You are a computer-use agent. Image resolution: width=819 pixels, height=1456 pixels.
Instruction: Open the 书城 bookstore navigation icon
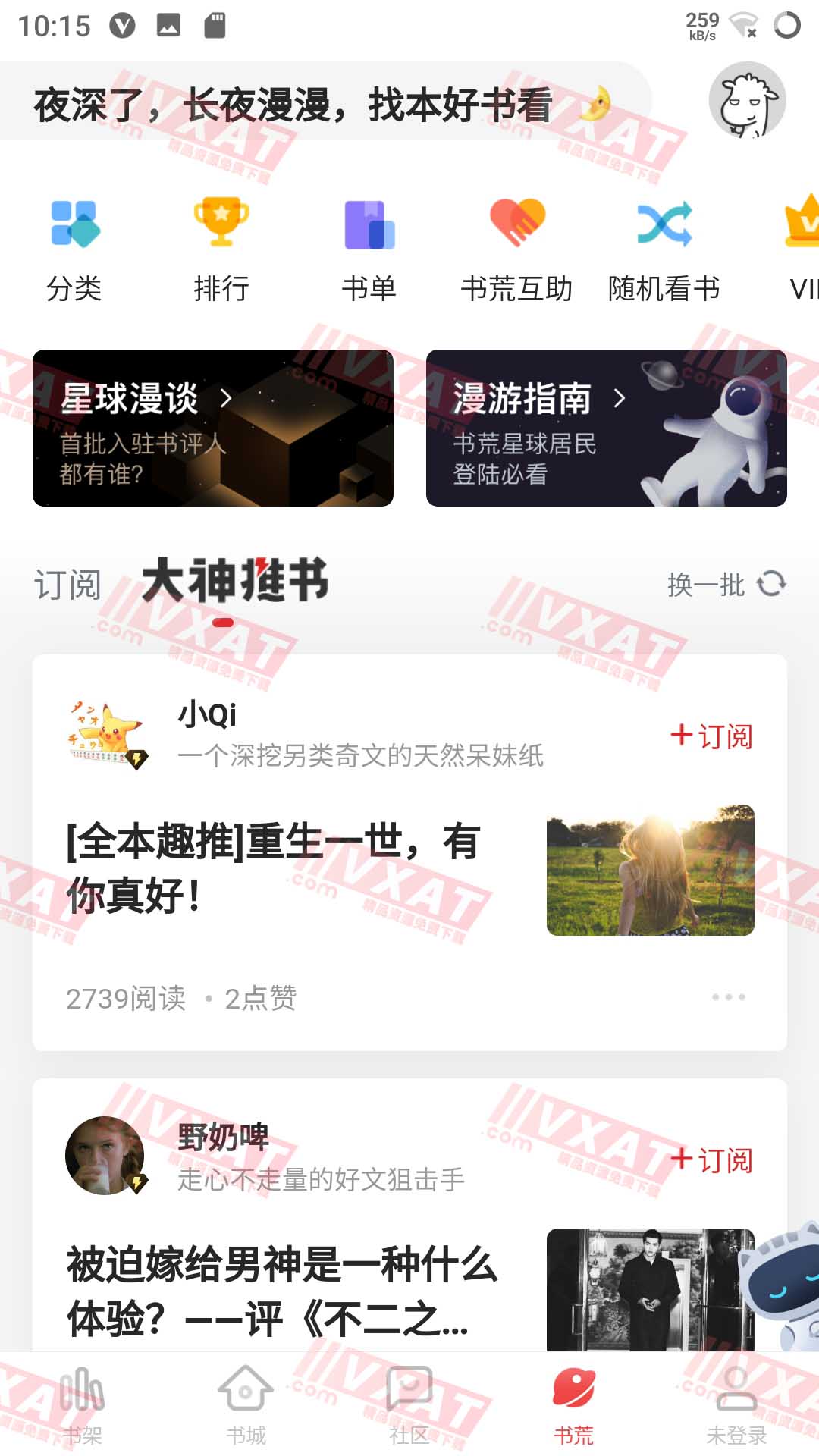[246, 1391]
